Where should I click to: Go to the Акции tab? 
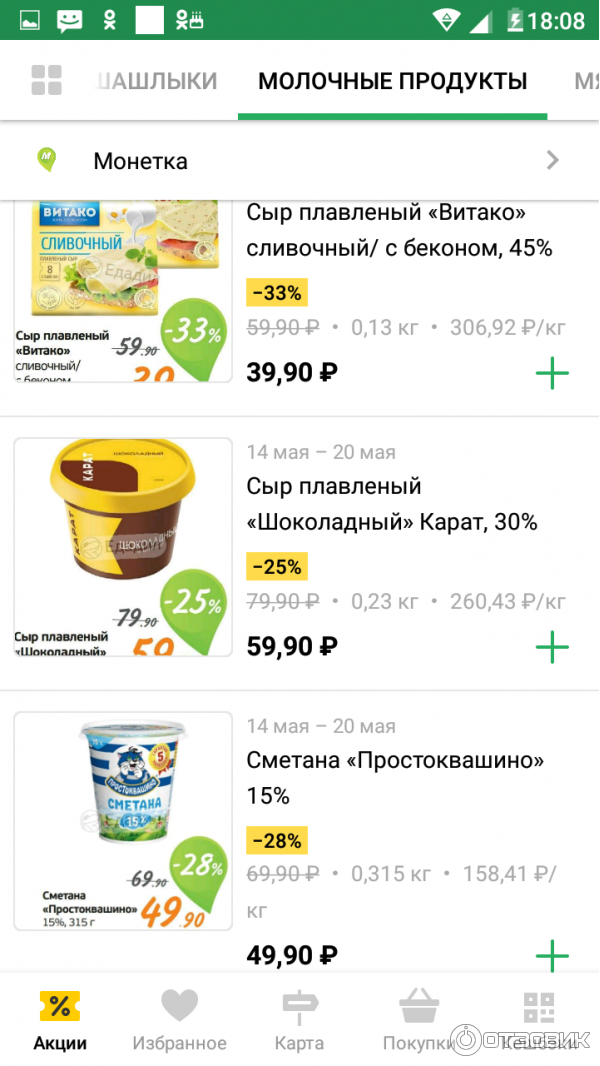click(x=60, y=1020)
